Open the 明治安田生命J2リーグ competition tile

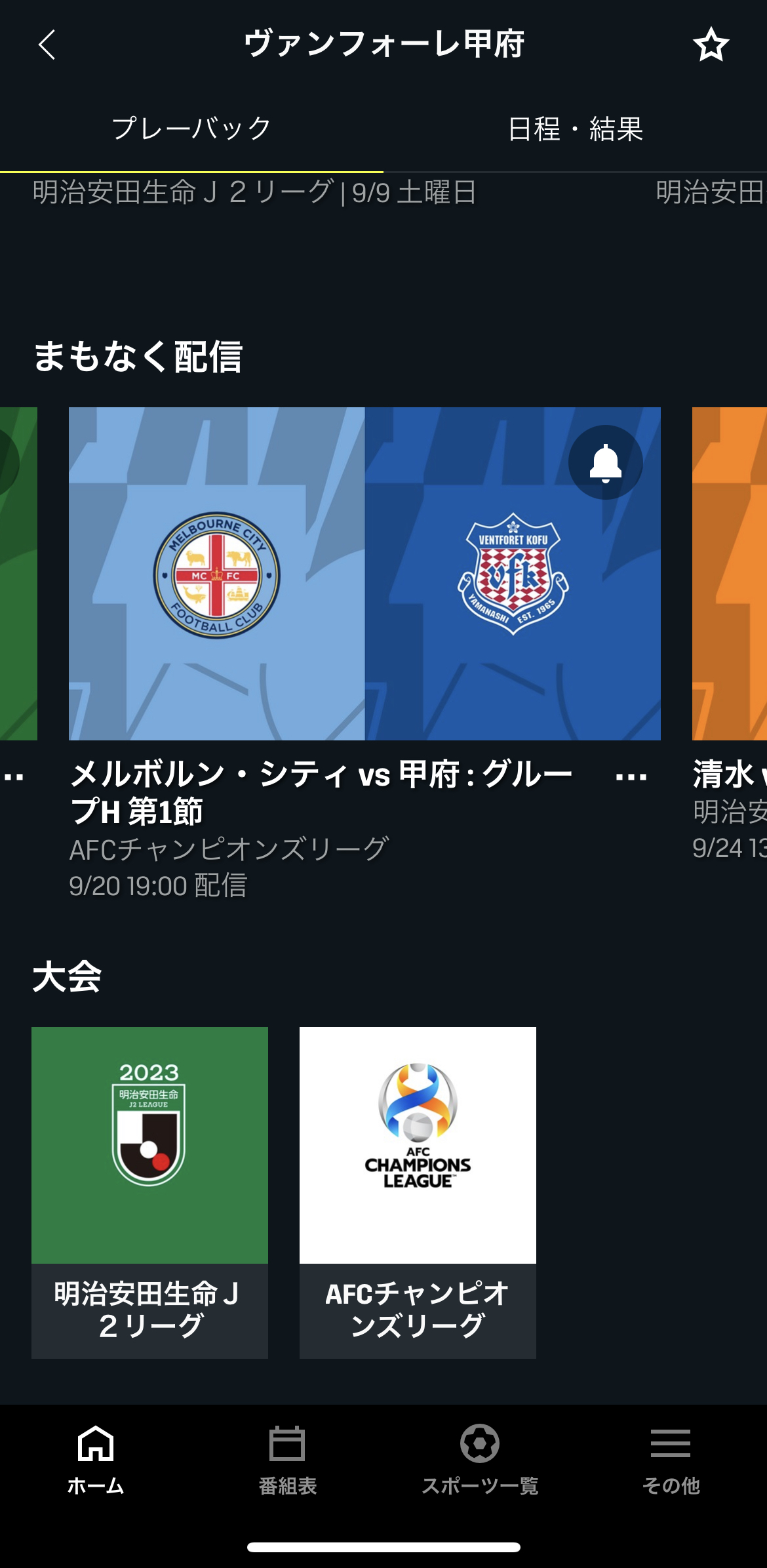click(149, 1192)
